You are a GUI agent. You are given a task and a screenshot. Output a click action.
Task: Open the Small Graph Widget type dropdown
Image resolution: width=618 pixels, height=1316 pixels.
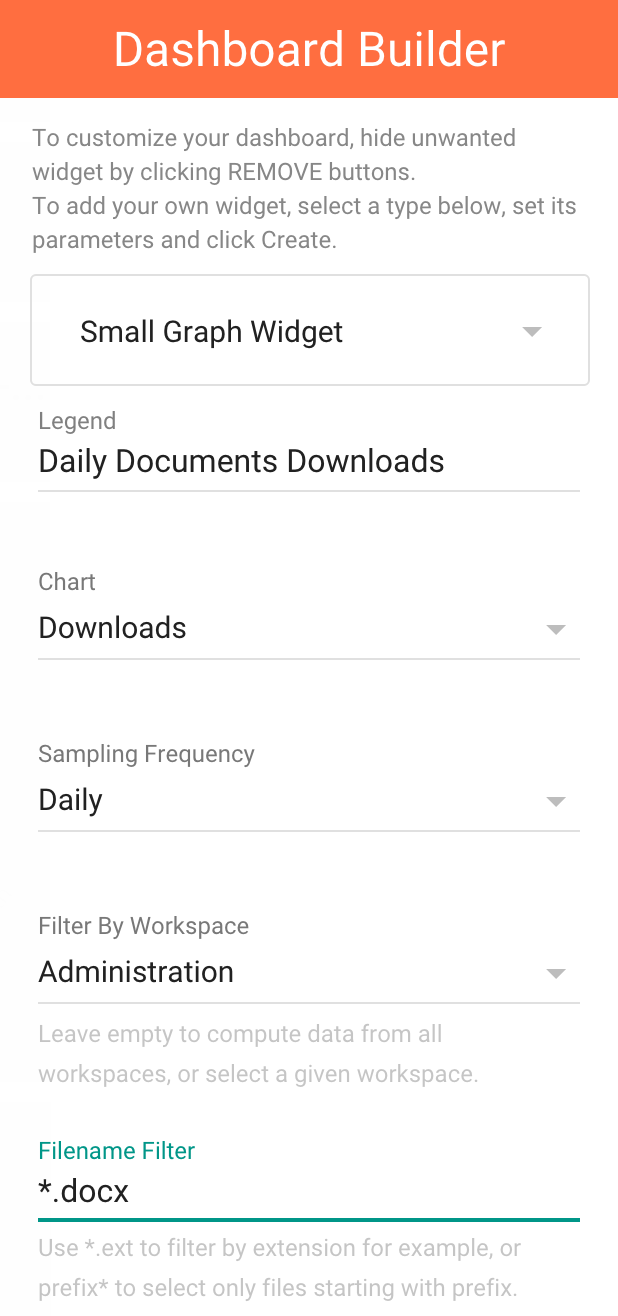[310, 331]
